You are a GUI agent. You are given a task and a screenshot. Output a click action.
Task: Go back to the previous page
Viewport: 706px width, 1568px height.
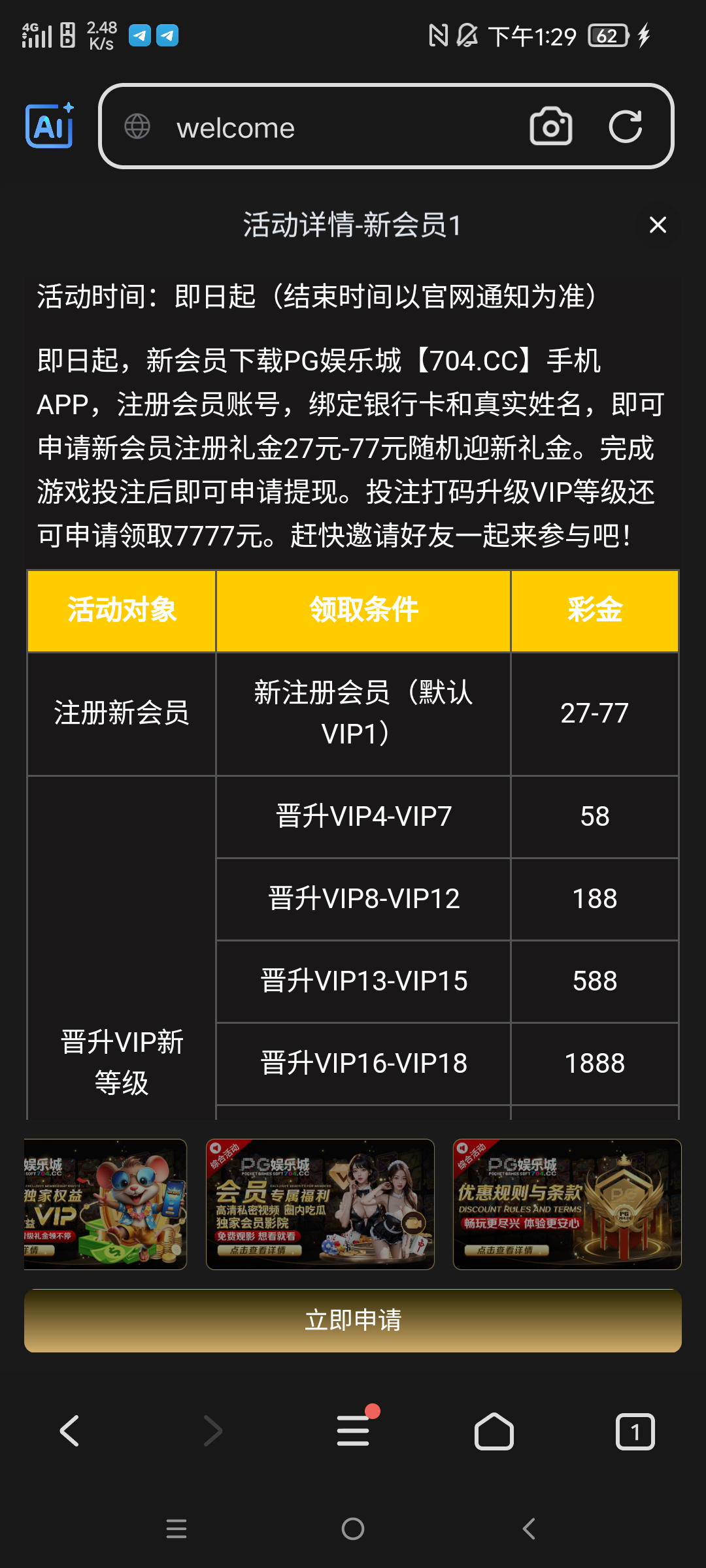(x=70, y=1431)
